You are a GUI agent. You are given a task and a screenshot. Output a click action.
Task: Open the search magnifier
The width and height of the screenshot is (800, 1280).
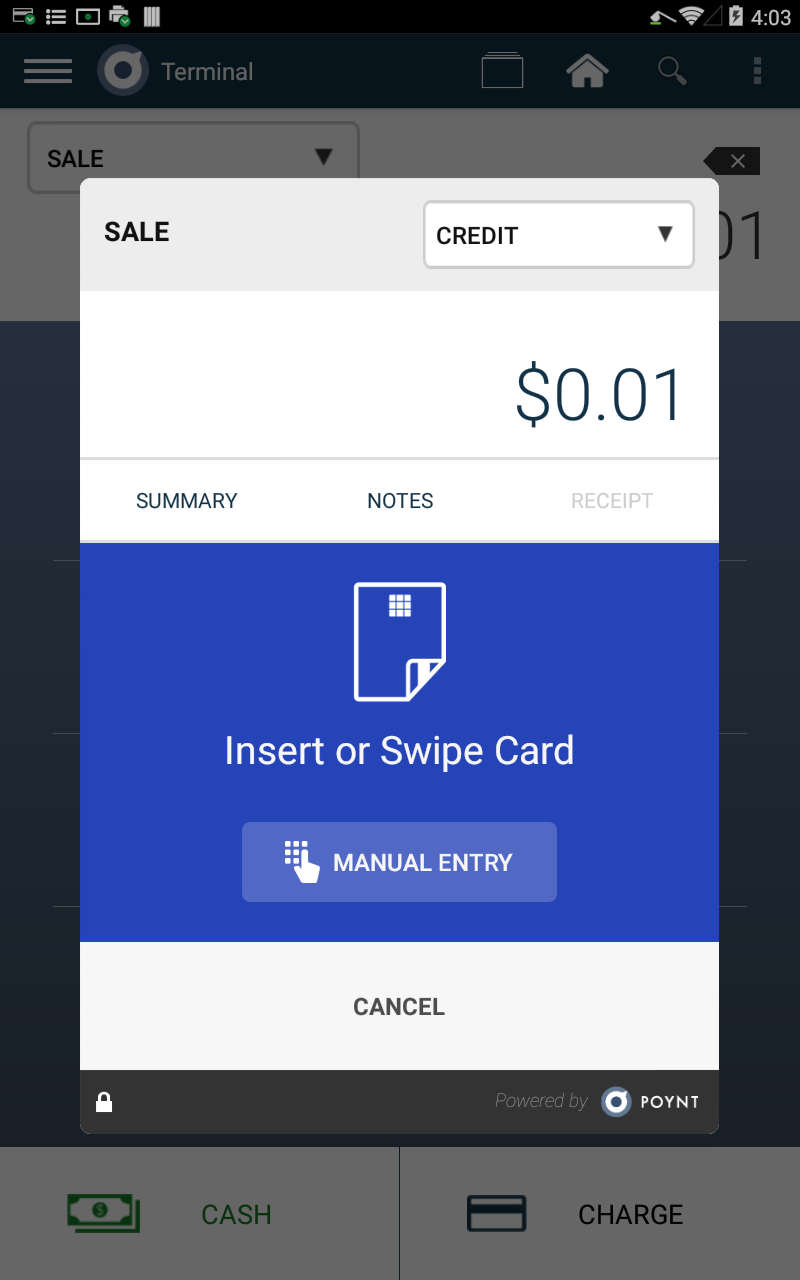(672, 71)
